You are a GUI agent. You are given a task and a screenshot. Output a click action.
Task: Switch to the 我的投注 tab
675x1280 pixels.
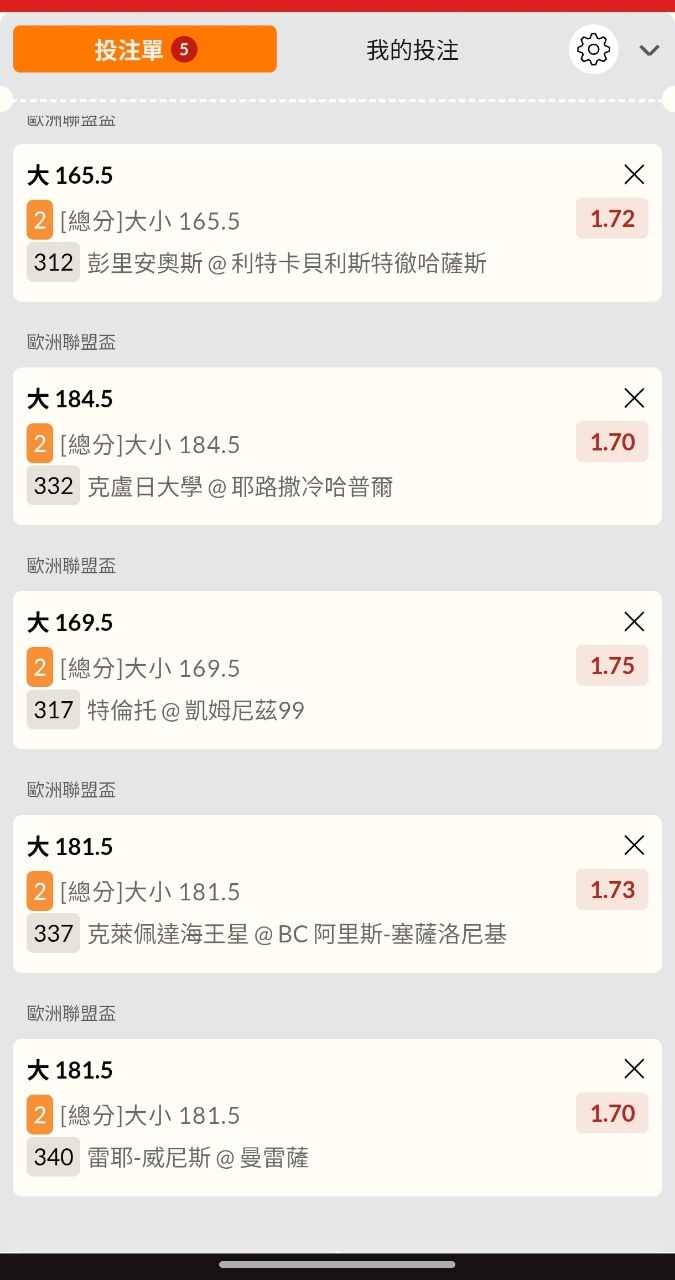412,50
